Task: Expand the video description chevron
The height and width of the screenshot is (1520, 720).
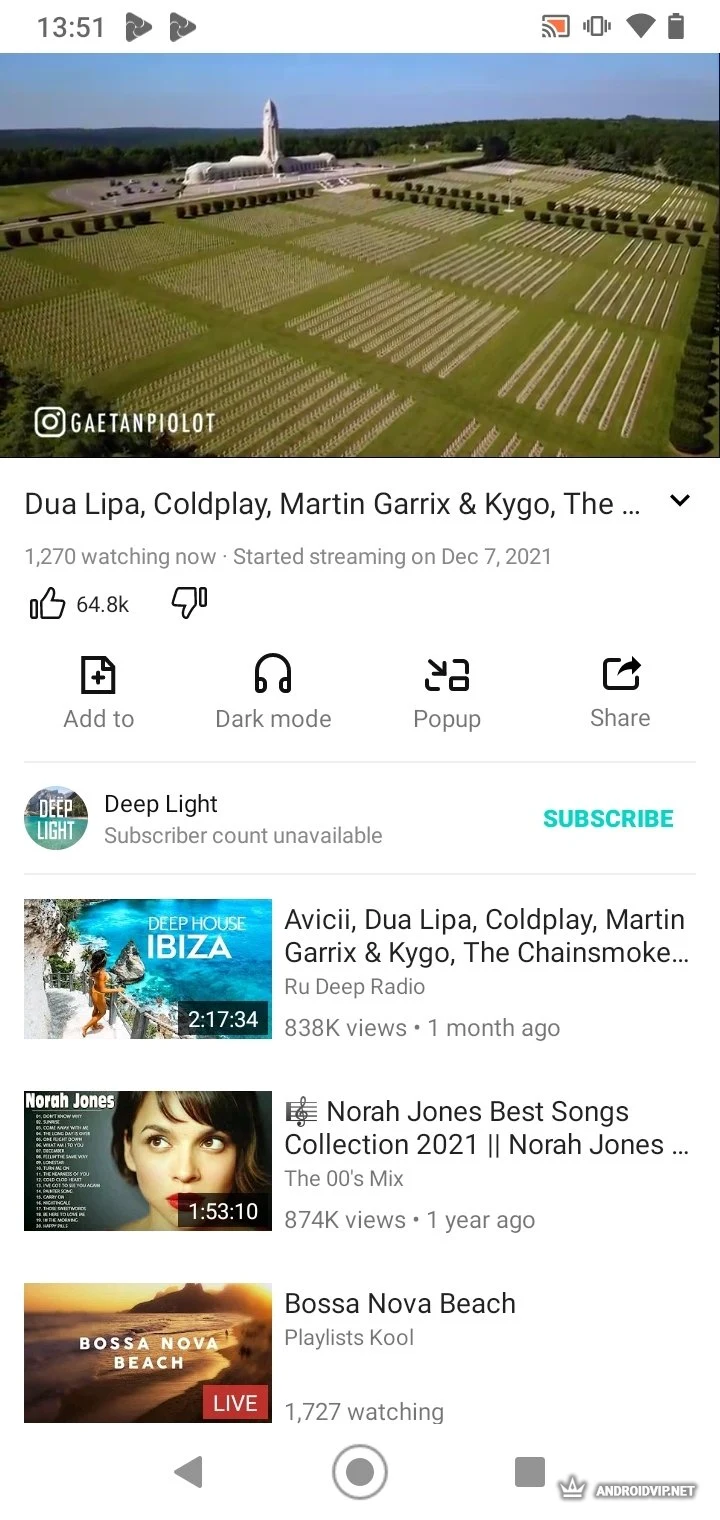Action: (x=679, y=501)
